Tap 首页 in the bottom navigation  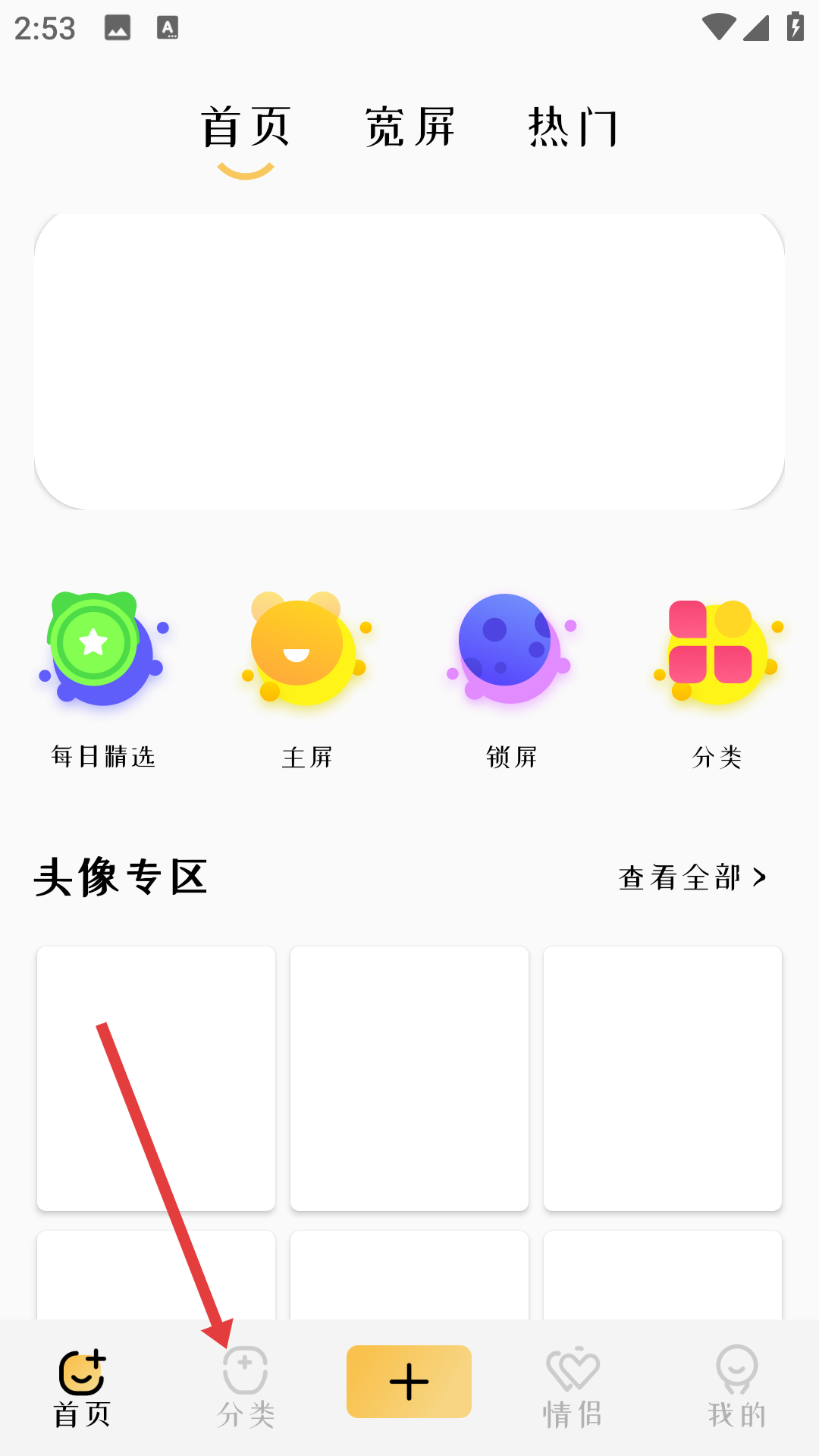pos(82,1388)
